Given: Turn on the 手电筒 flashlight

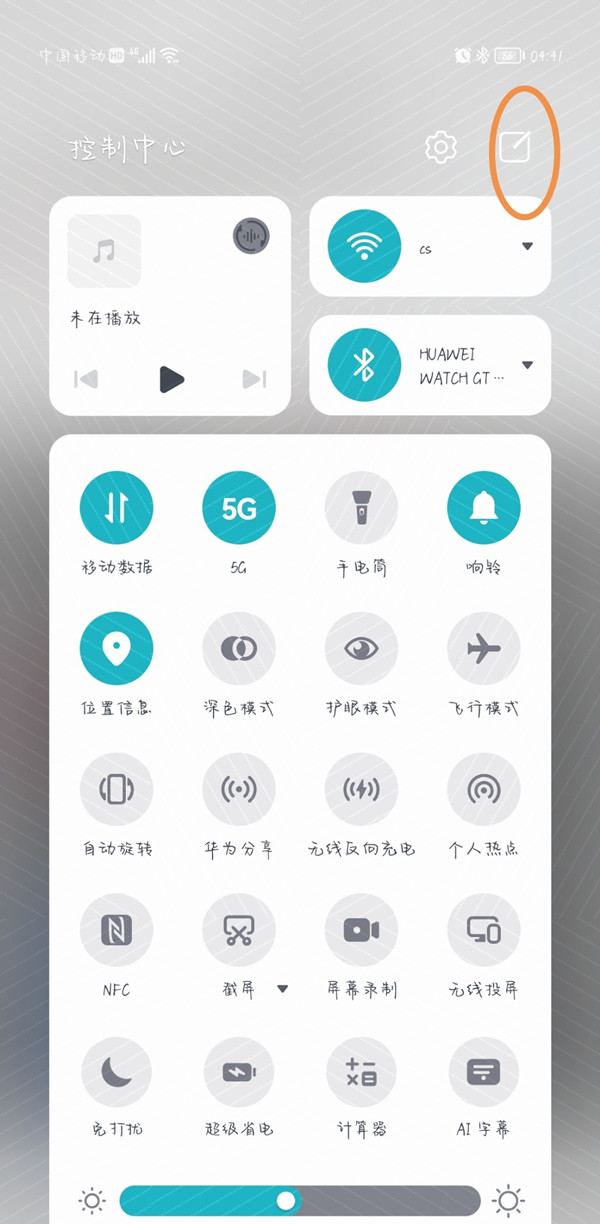Looking at the screenshot, I should 361,508.
